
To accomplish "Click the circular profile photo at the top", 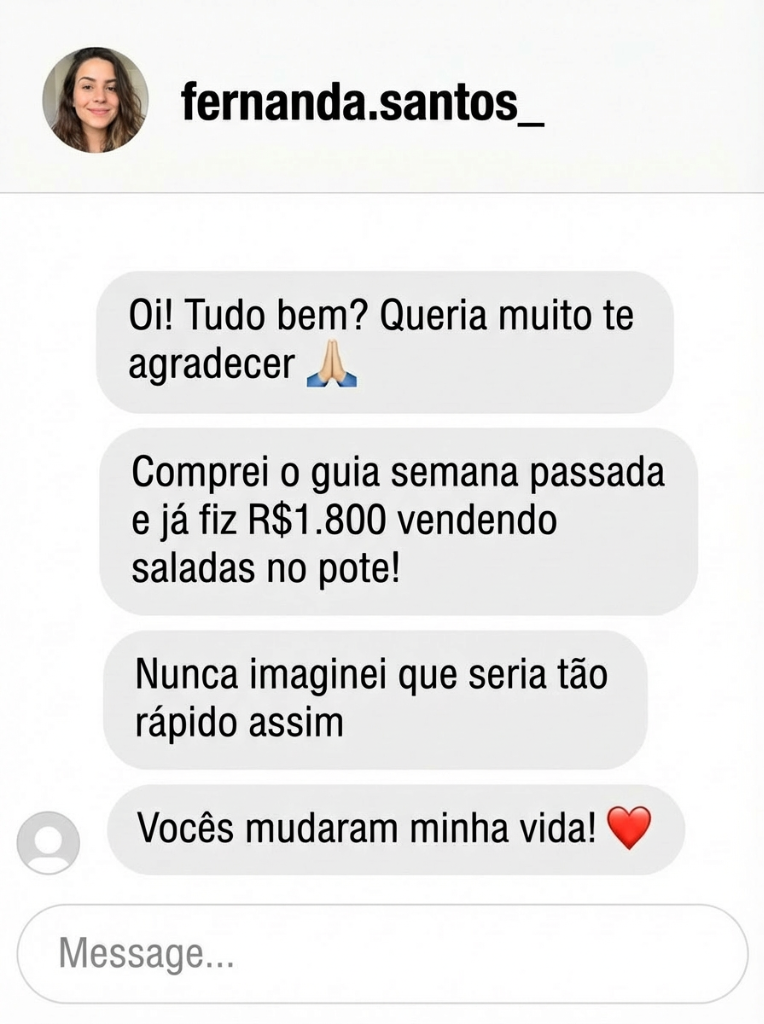I will click(x=93, y=100).
